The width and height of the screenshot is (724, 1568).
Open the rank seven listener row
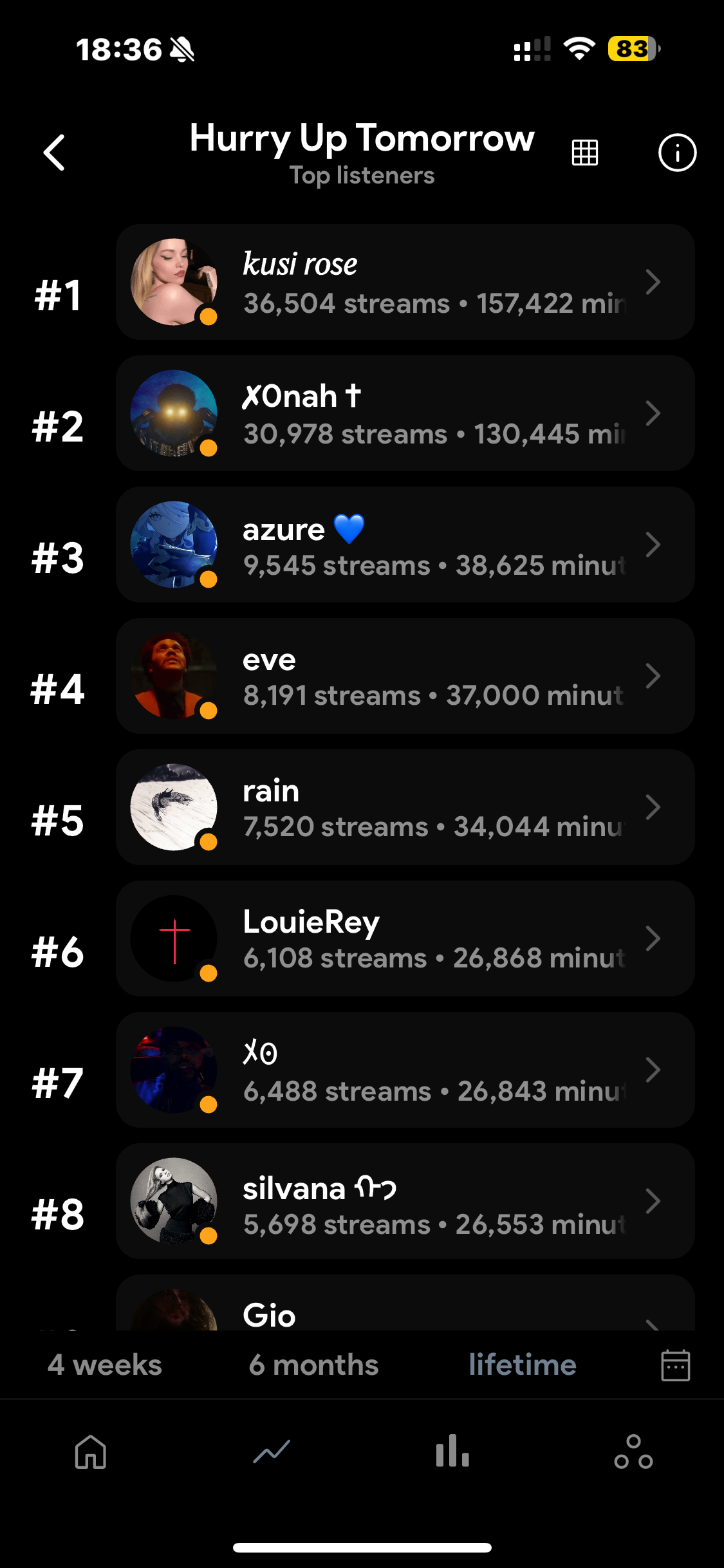coord(405,1070)
